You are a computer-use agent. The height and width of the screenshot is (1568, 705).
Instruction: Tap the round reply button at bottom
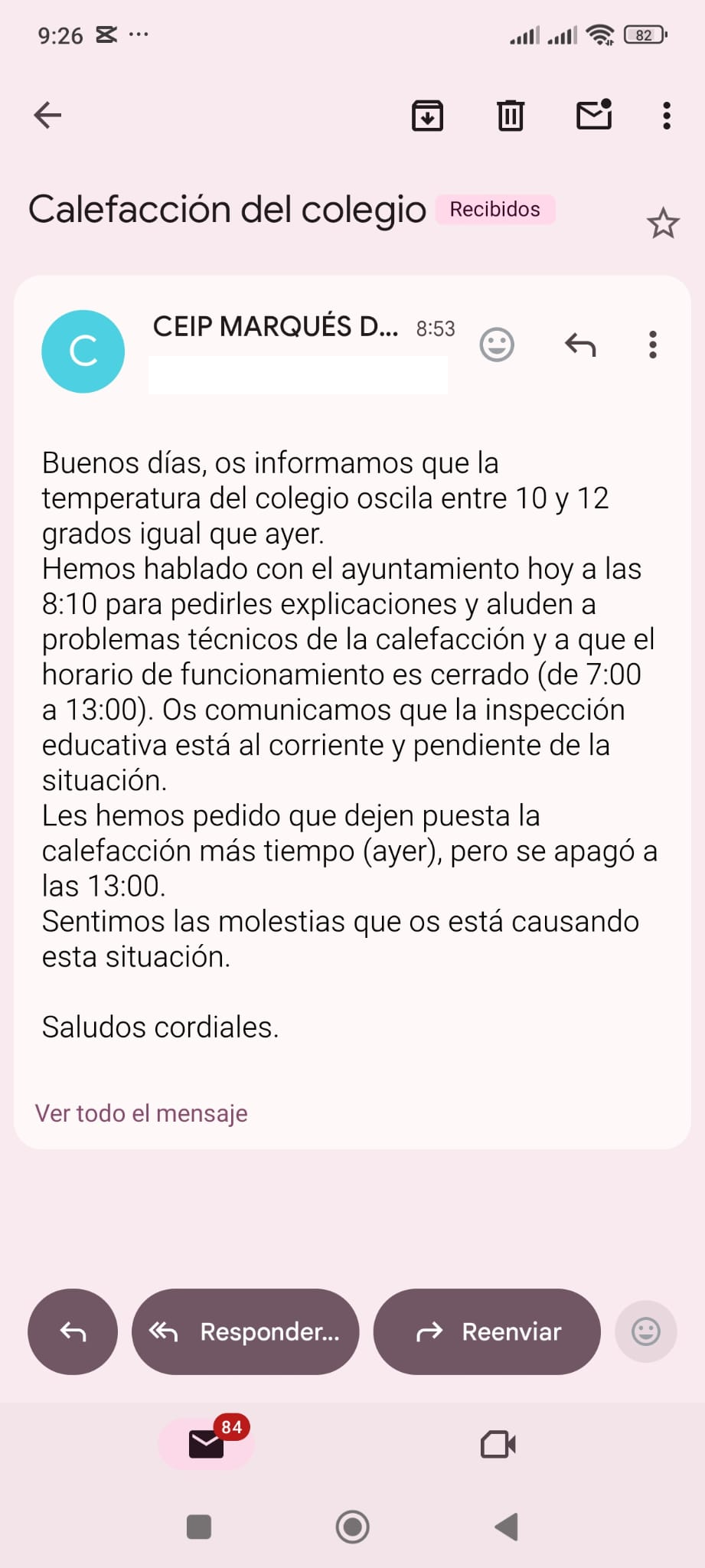(x=73, y=1331)
